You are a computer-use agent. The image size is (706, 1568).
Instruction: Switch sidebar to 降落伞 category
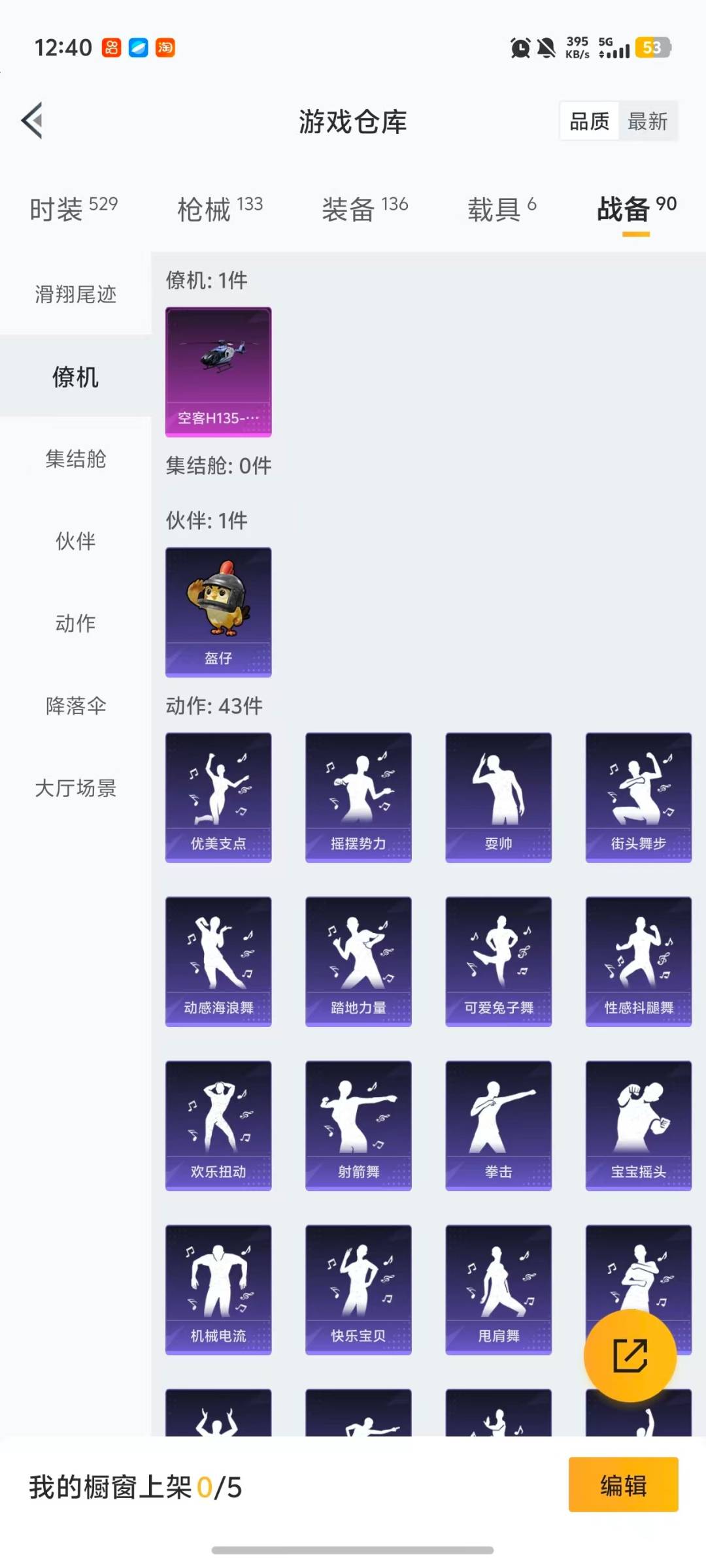click(74, 706)
